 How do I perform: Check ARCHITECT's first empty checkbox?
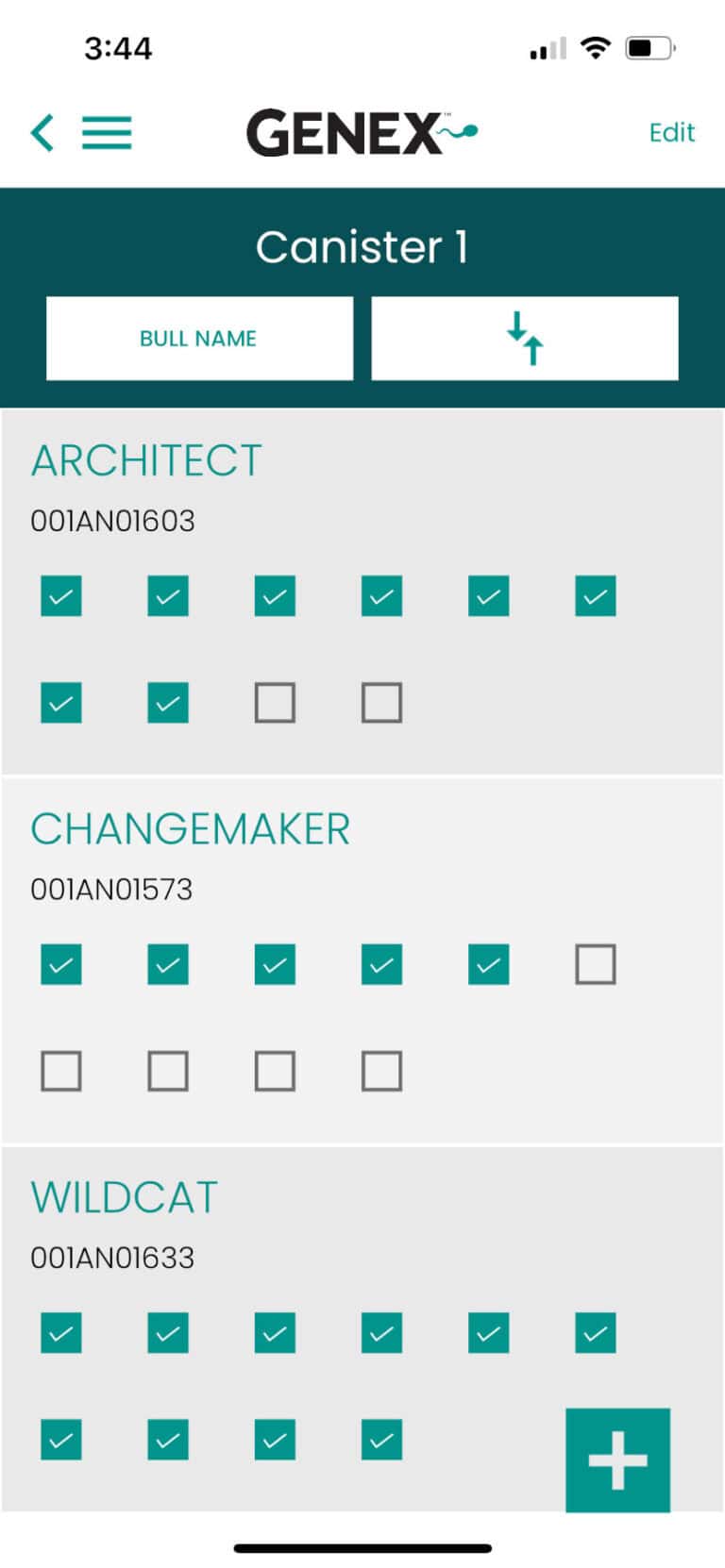point(275,703)
